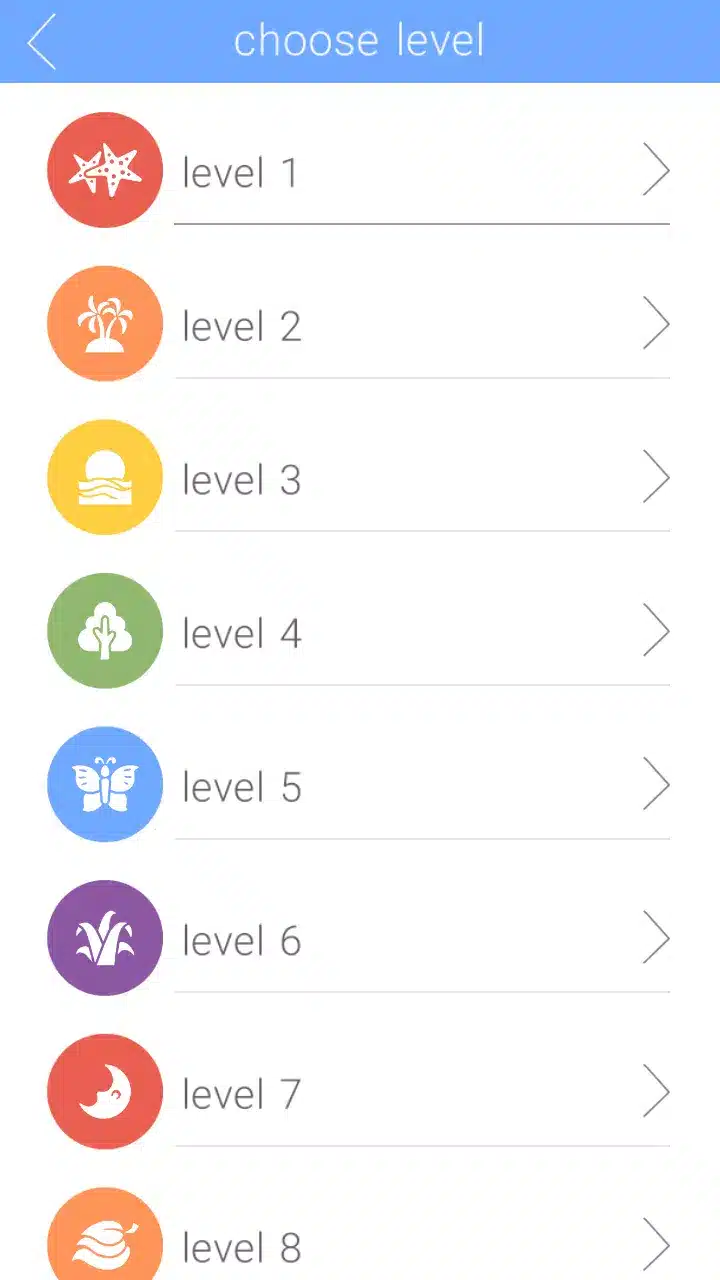
Task: Select the level 2 row
Action: point(360,326)
